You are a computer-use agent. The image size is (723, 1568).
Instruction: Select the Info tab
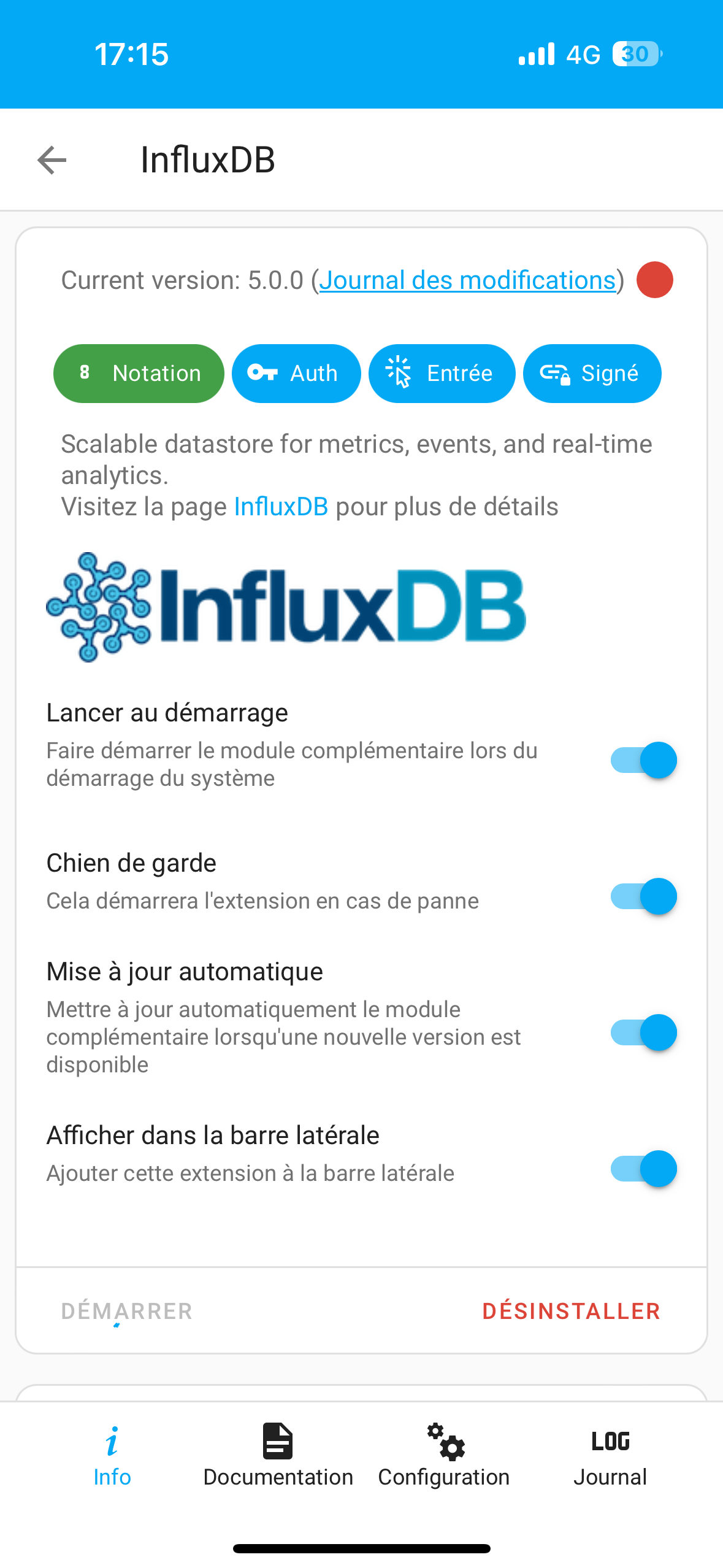click(x=112, y=1455)
